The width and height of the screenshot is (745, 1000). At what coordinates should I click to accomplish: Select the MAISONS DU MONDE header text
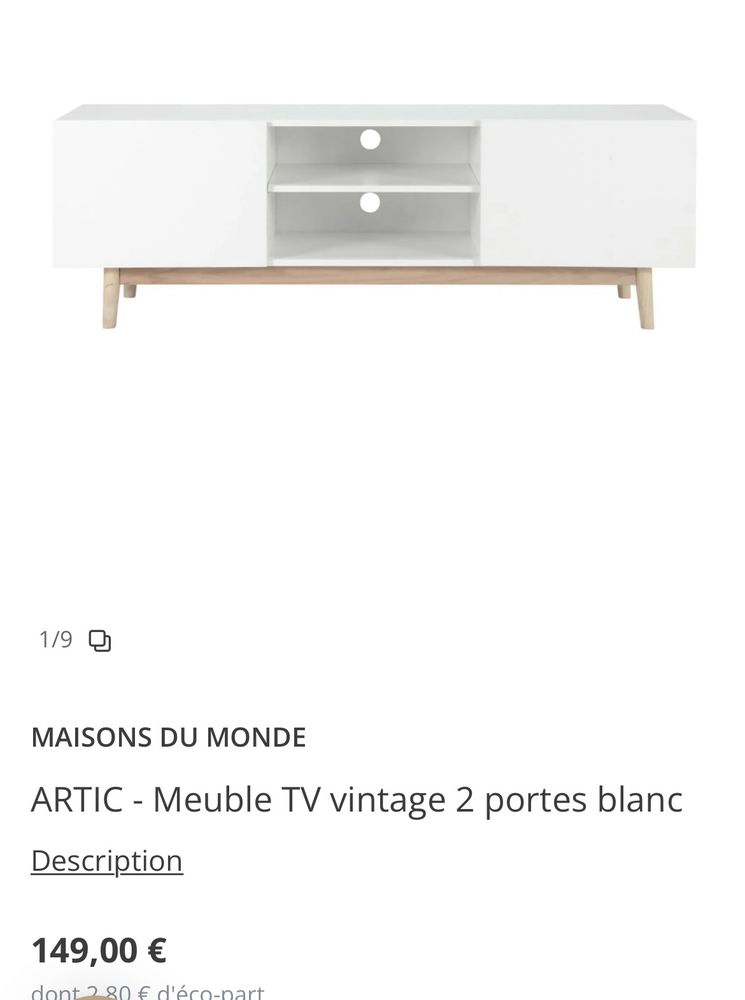coord(169,737)
